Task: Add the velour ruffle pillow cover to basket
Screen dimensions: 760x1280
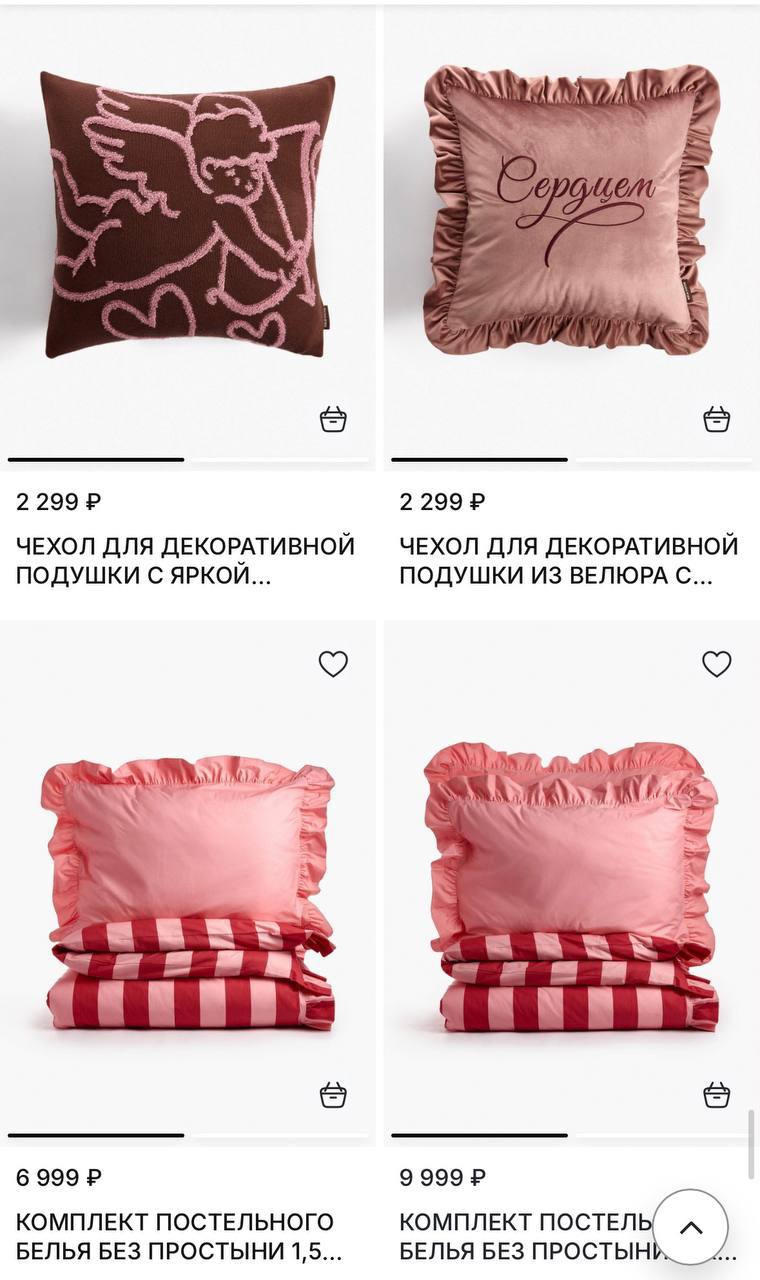Action: [x=716, y=419]
